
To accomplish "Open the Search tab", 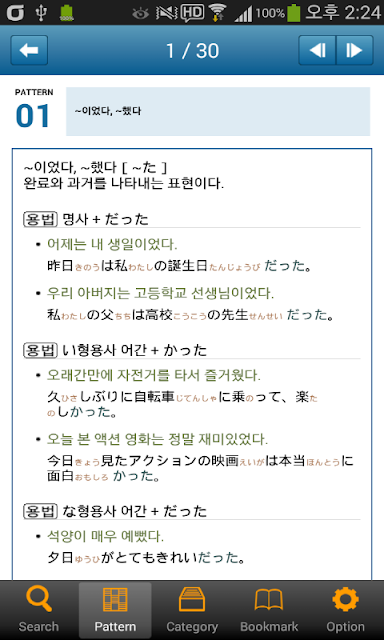I will [38, 610].
